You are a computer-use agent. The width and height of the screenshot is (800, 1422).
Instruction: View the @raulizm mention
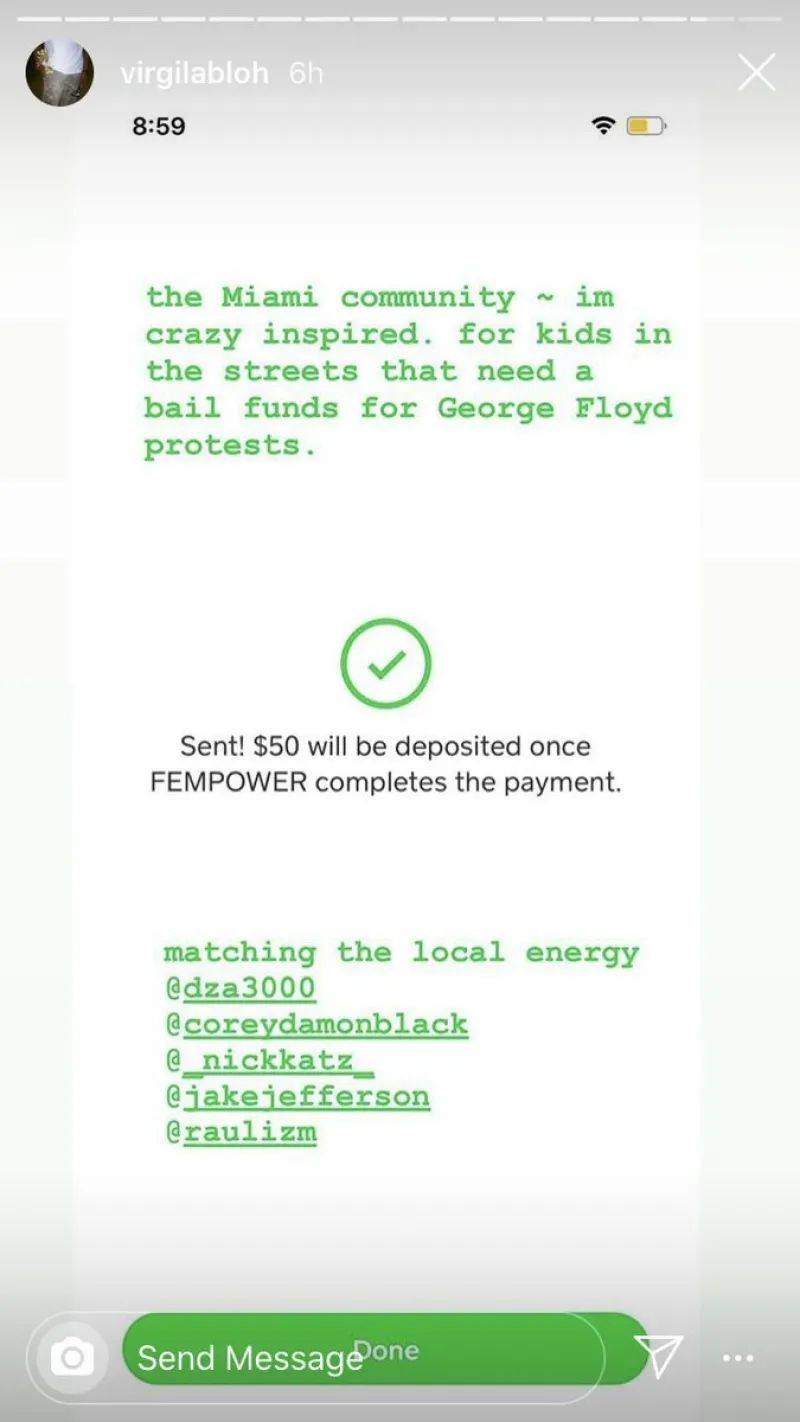[240, 1132]
